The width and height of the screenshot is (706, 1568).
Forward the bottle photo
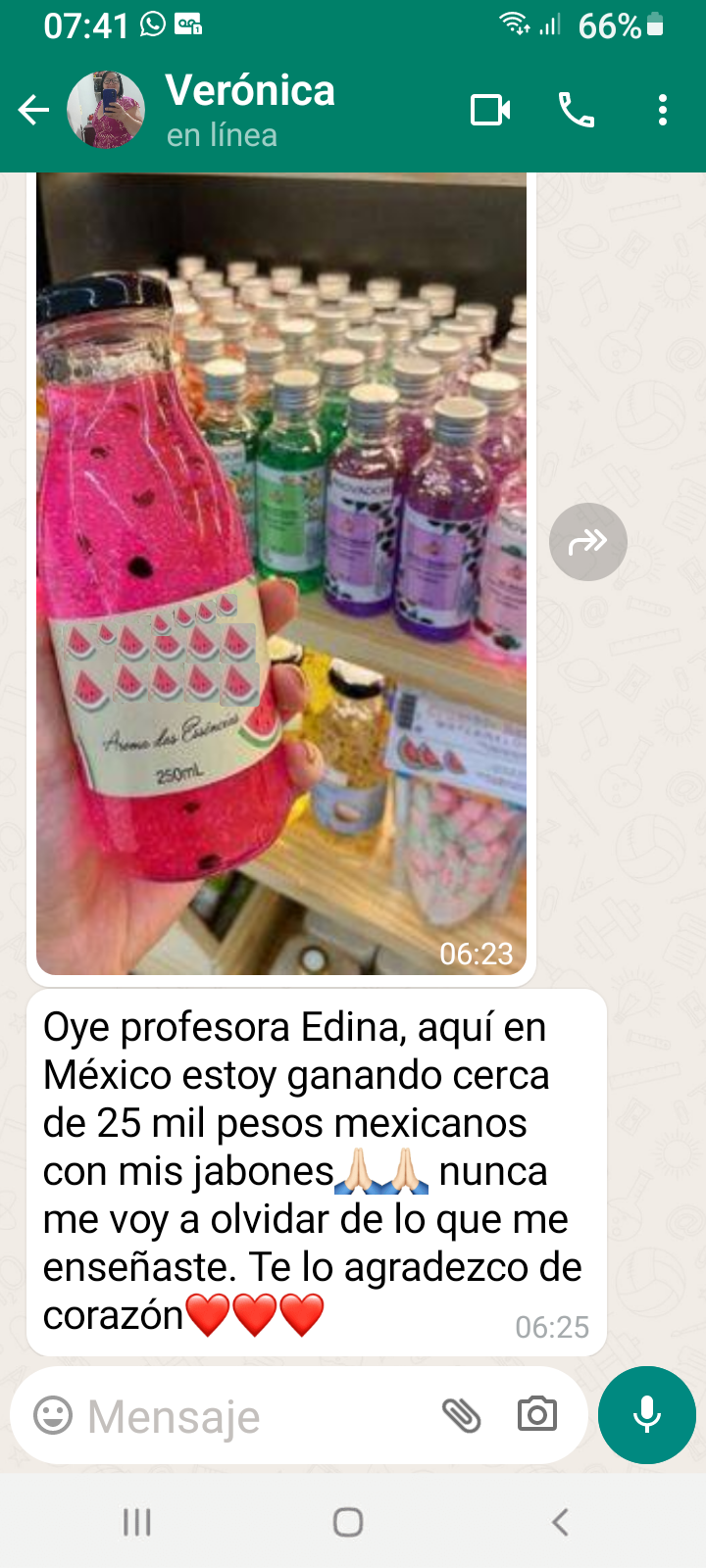(587, 542)
